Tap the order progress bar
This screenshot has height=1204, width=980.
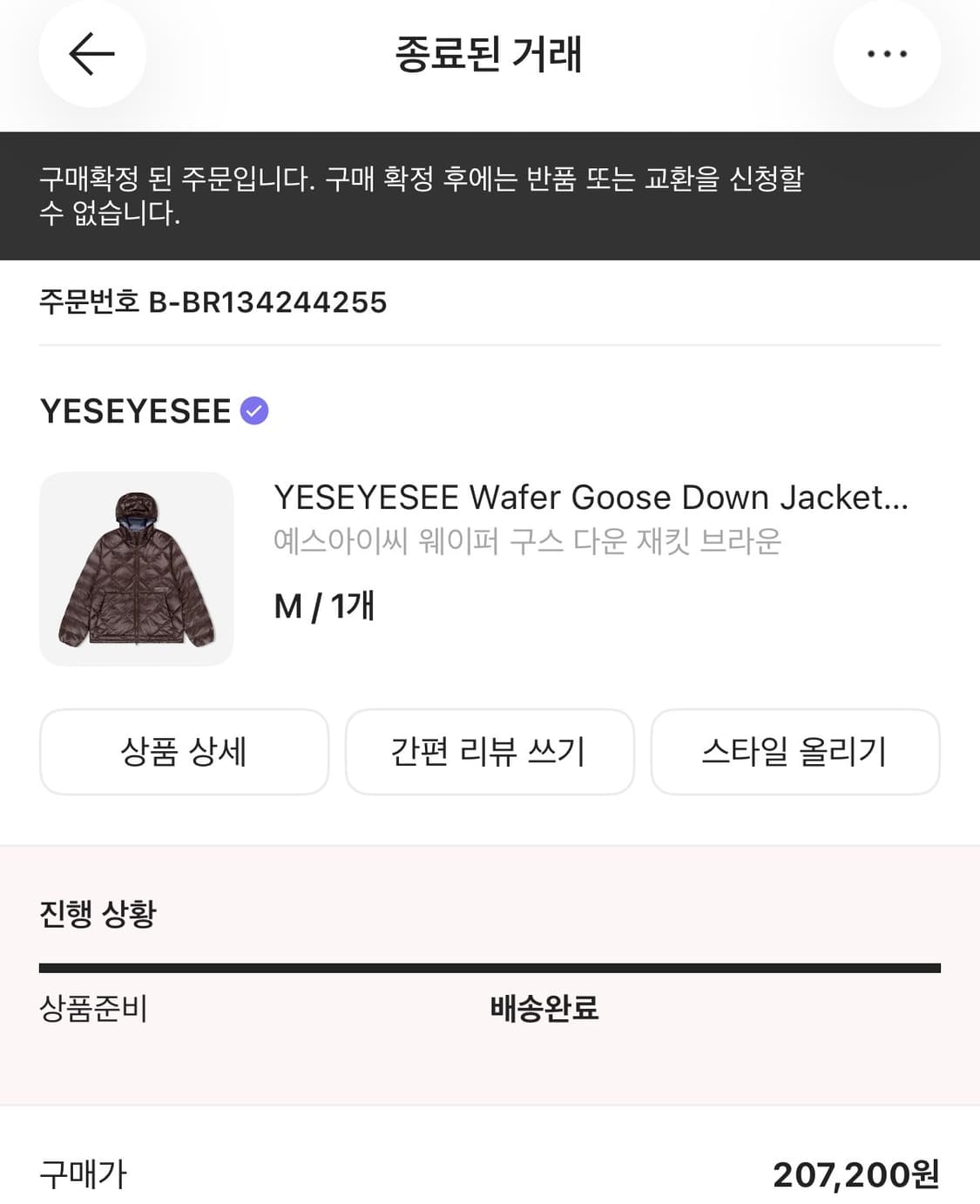point(490,964)
